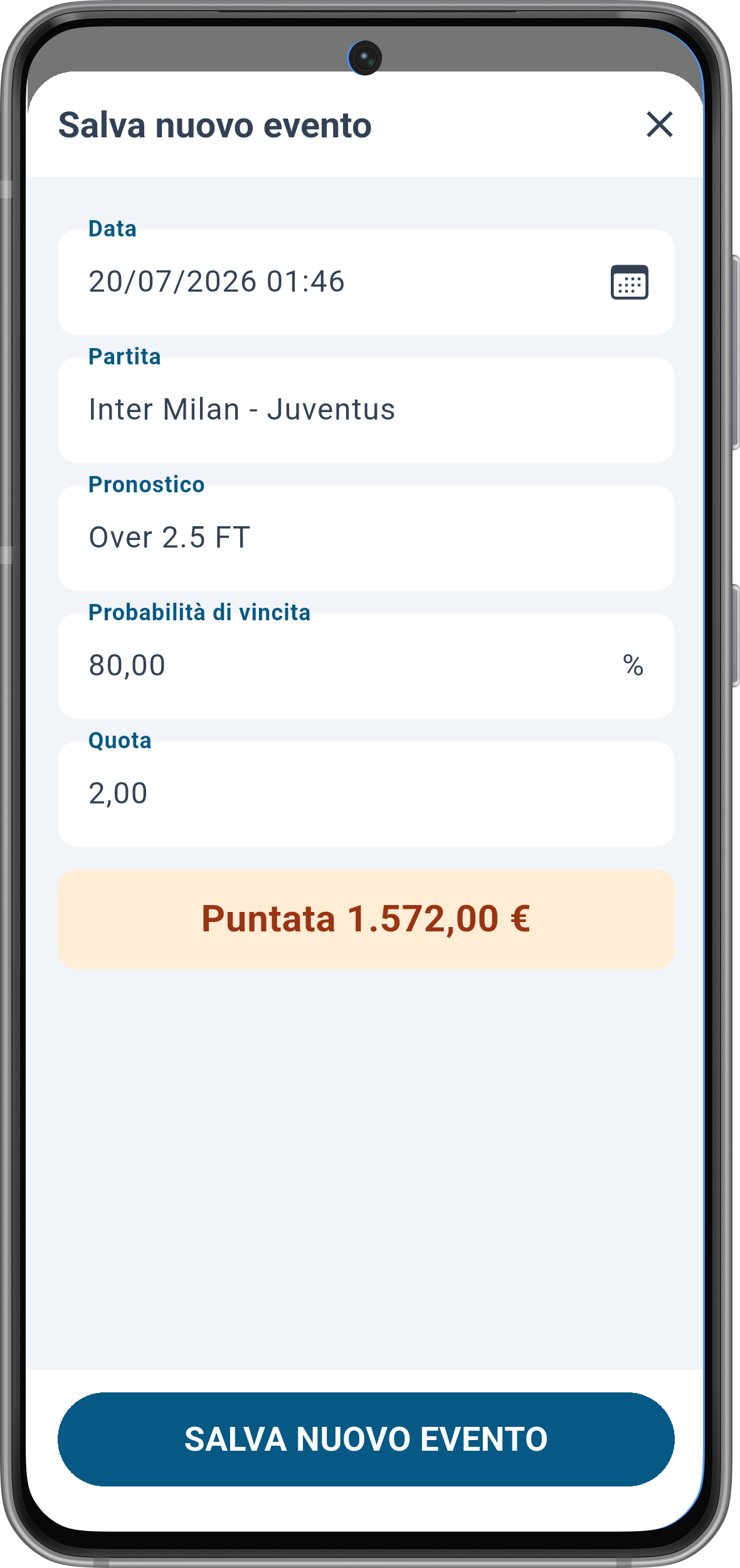Edit the Partita field

point(366,410)
